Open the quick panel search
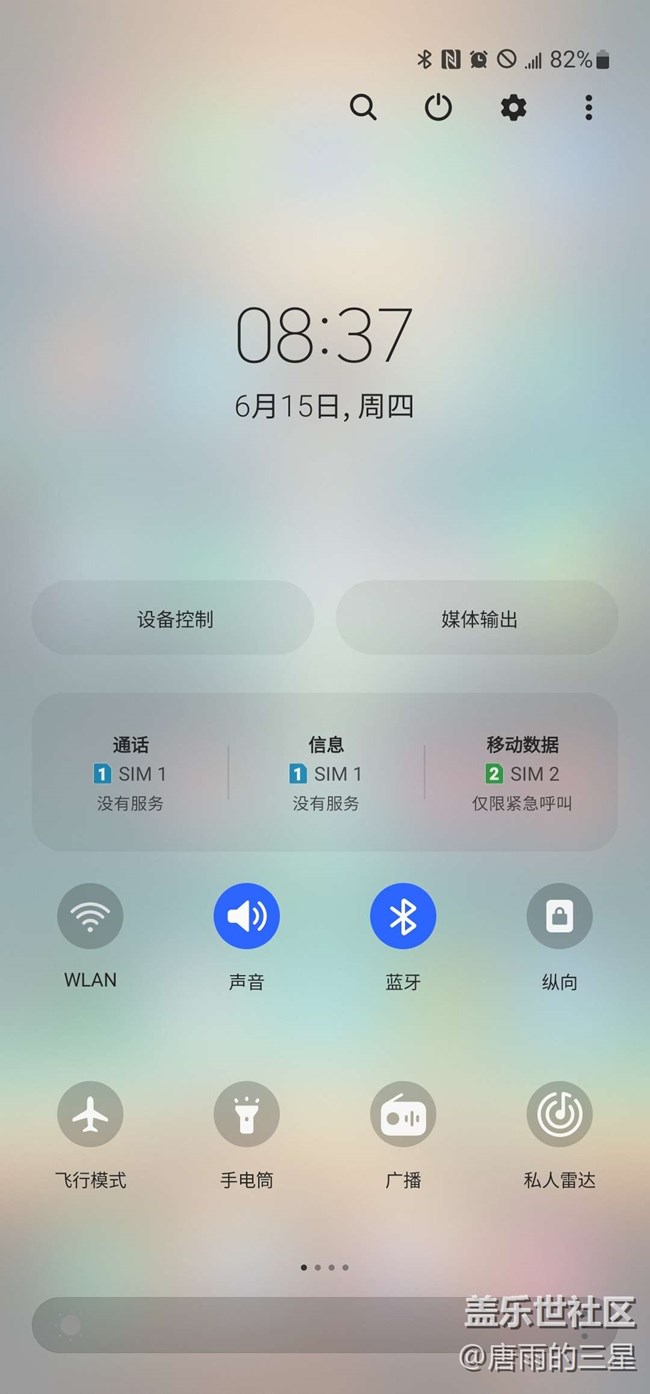The height and width of the screenshot is (1394, 650). click(x=363, y=107)
